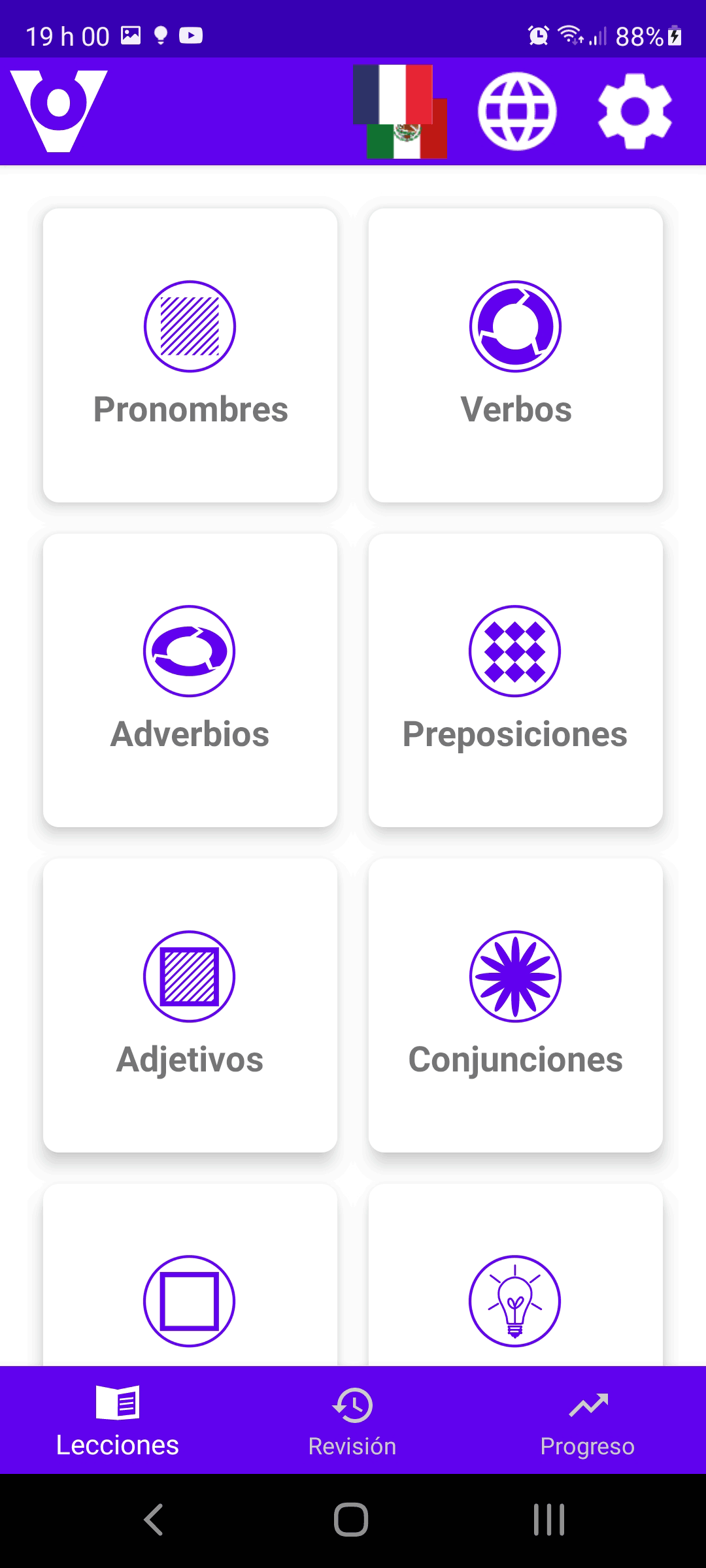Open the Verbos lesson card
706x1568 pixels.
[516, 355]
